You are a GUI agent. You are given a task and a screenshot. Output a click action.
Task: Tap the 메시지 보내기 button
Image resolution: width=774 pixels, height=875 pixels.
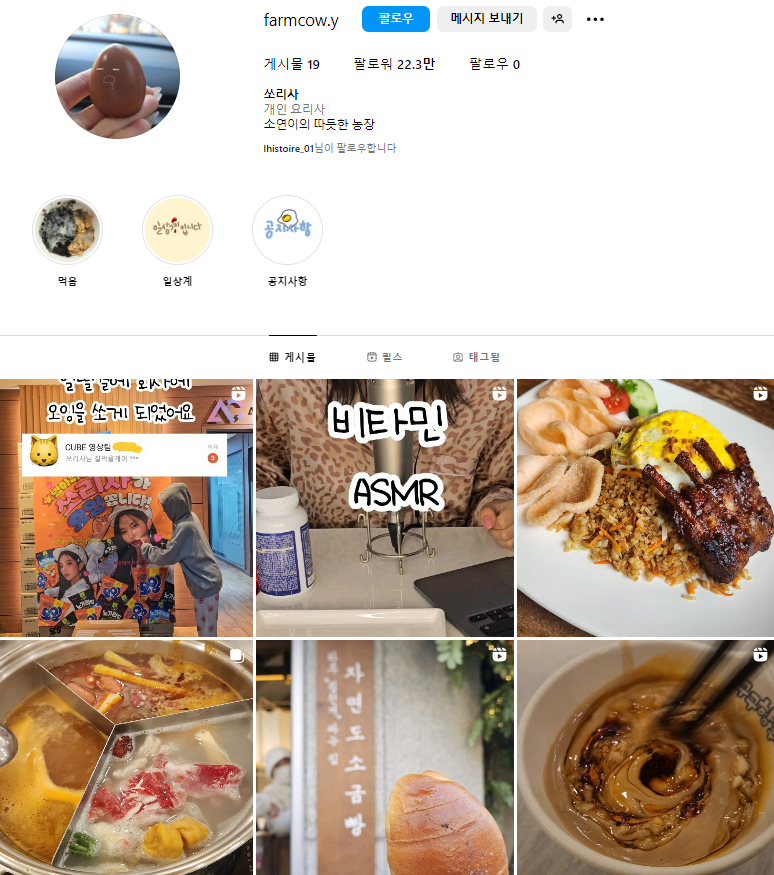coord(487,19)
